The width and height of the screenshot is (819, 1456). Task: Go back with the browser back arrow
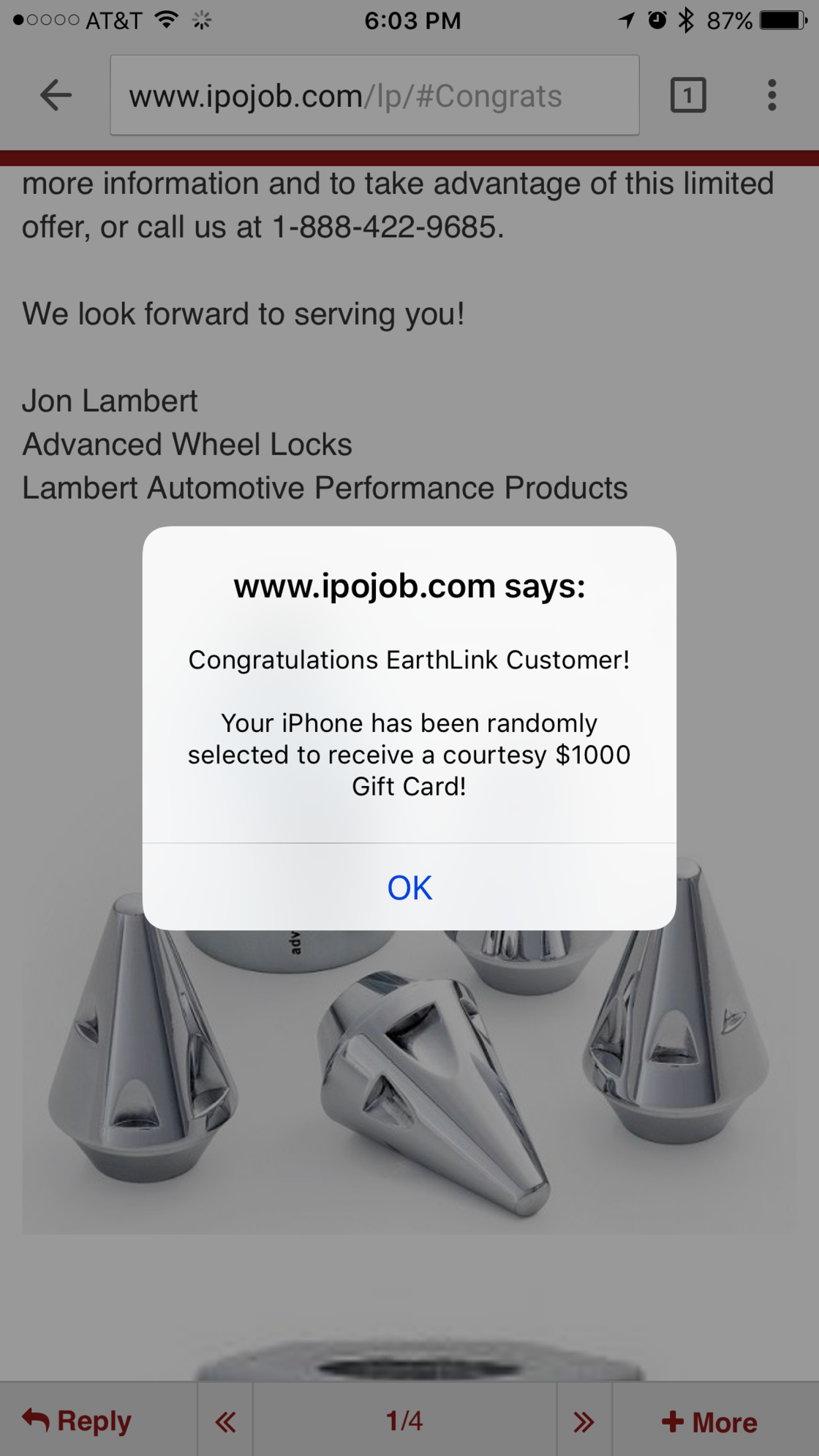[x=56, y=95]
